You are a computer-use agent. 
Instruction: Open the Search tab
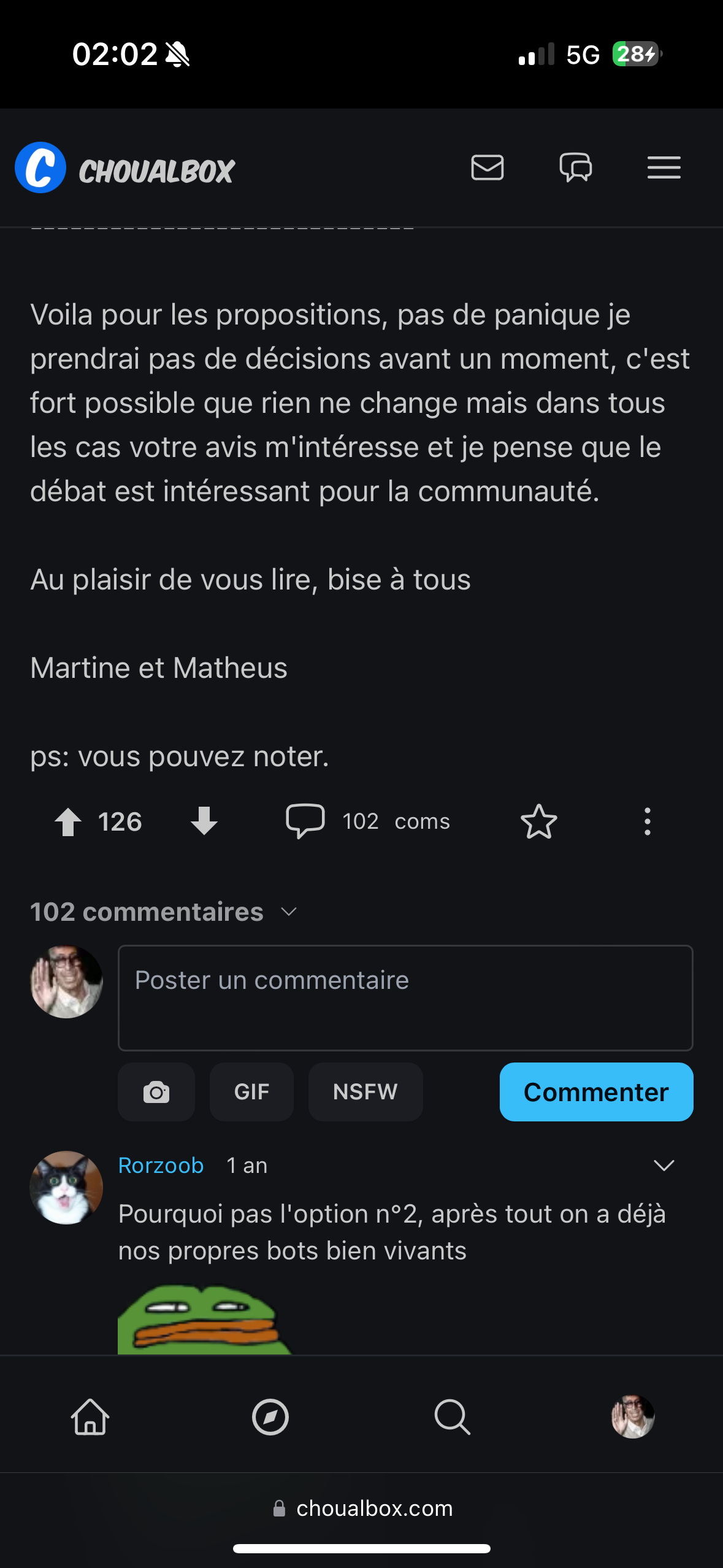pos(452,1417)
